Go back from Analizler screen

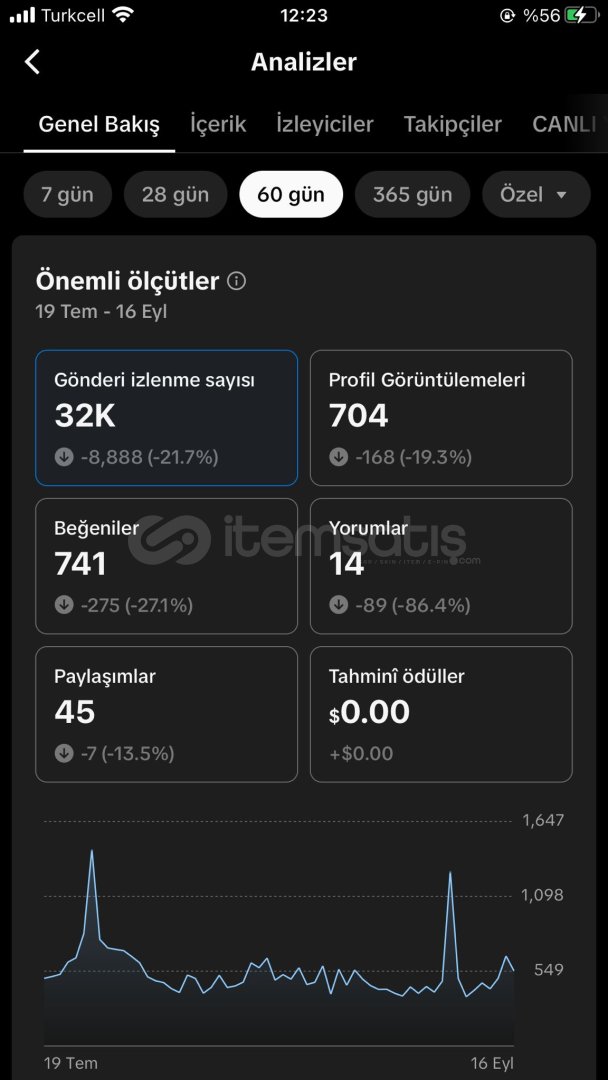tap(32, 62)
